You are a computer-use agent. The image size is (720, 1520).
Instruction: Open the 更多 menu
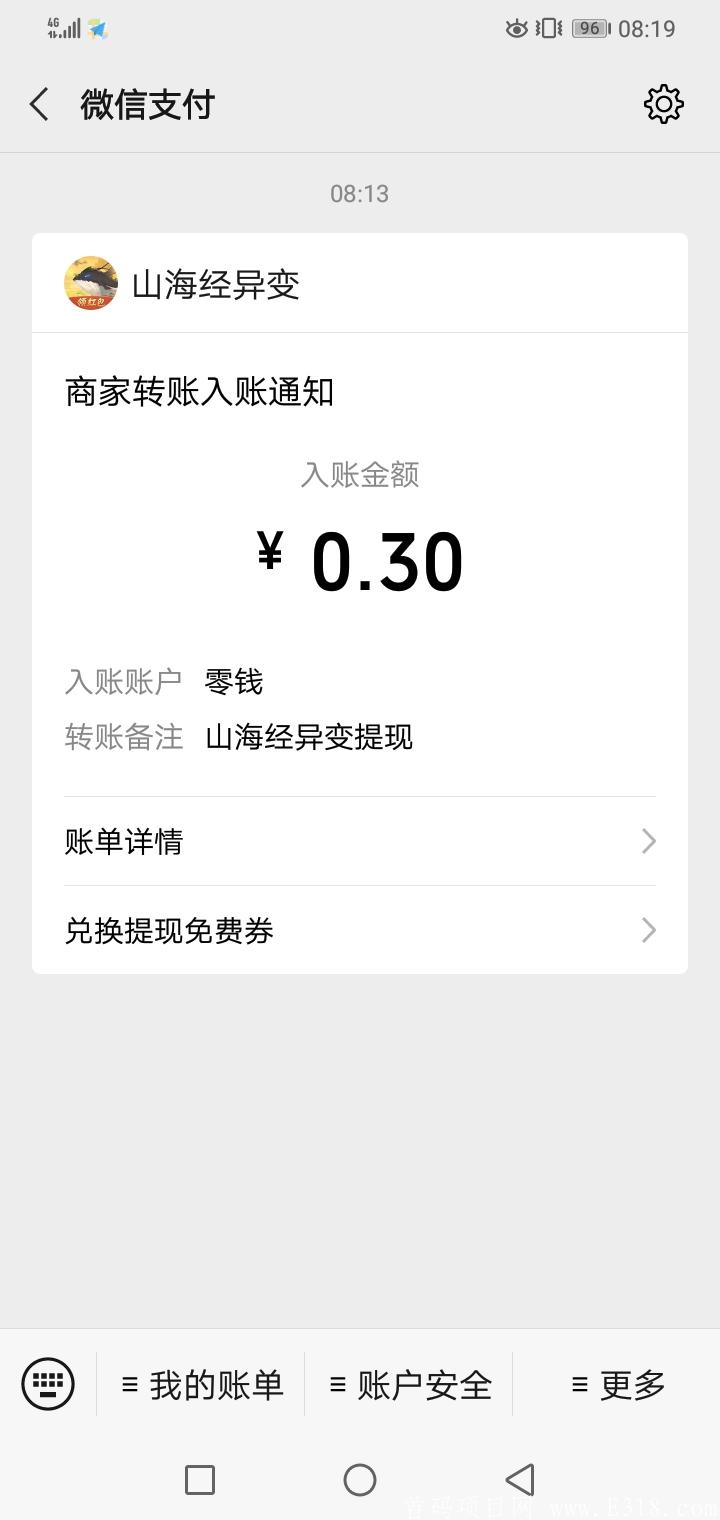point(615,1383)
